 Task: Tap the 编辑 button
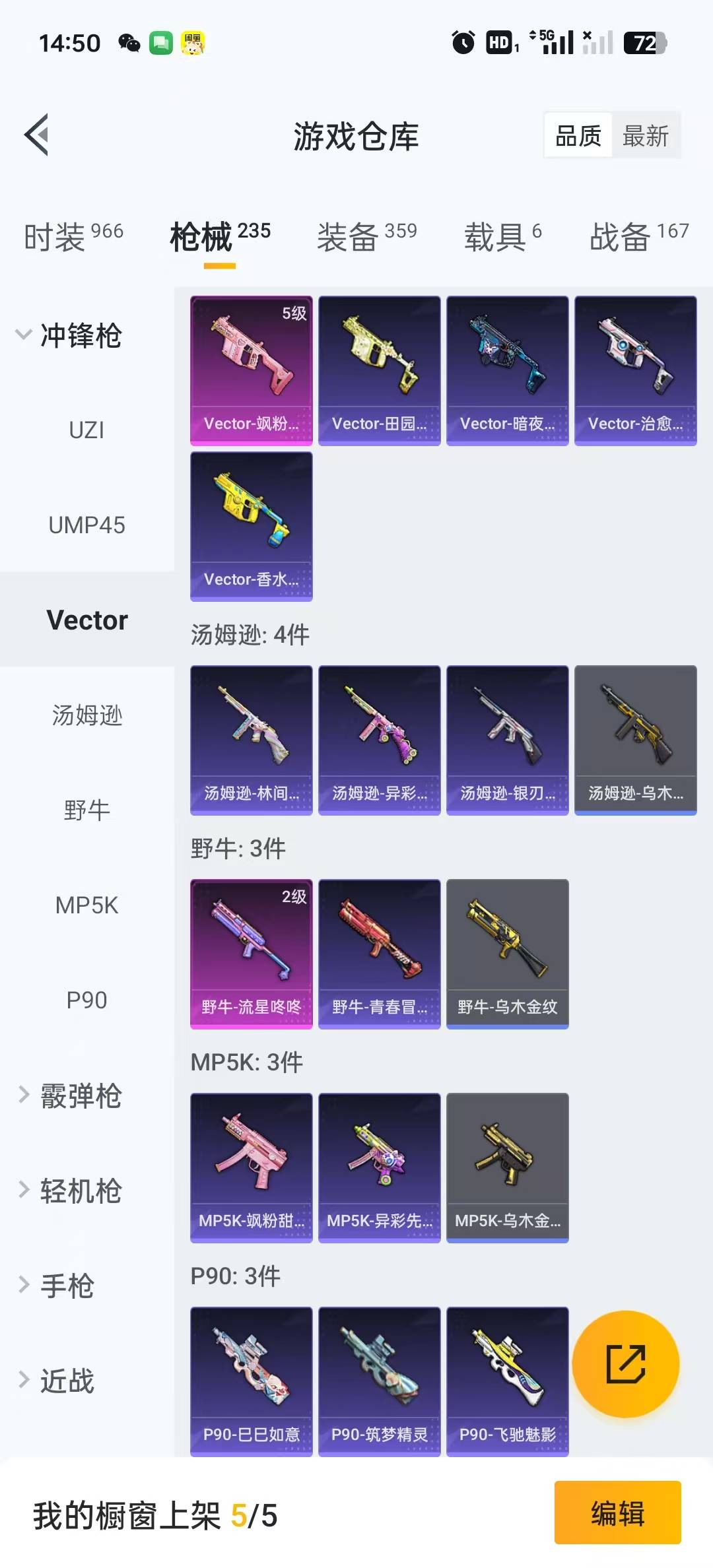click(617, 1513)
